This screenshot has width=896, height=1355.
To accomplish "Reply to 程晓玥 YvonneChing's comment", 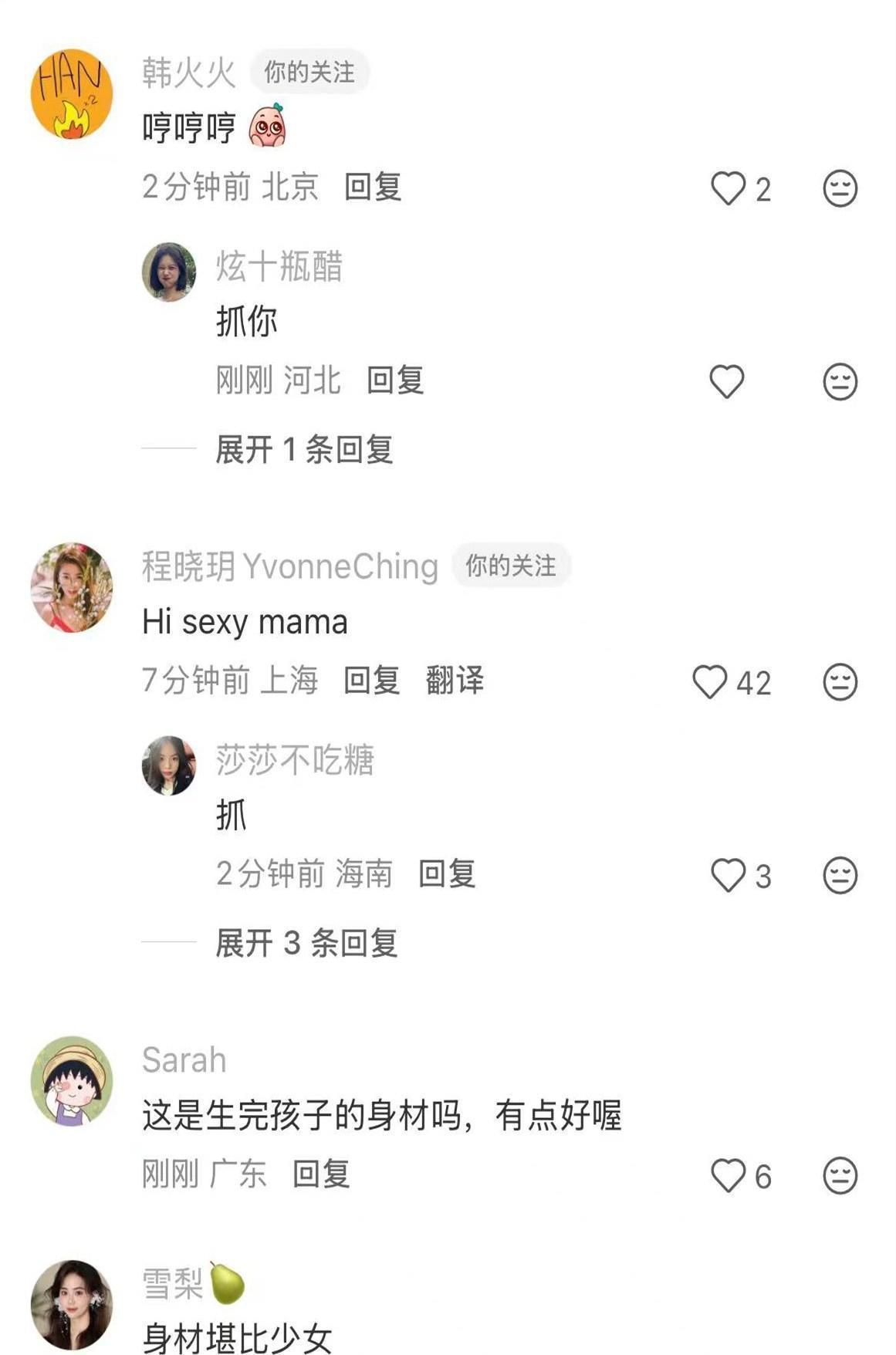I will click(x=371, y=681).
